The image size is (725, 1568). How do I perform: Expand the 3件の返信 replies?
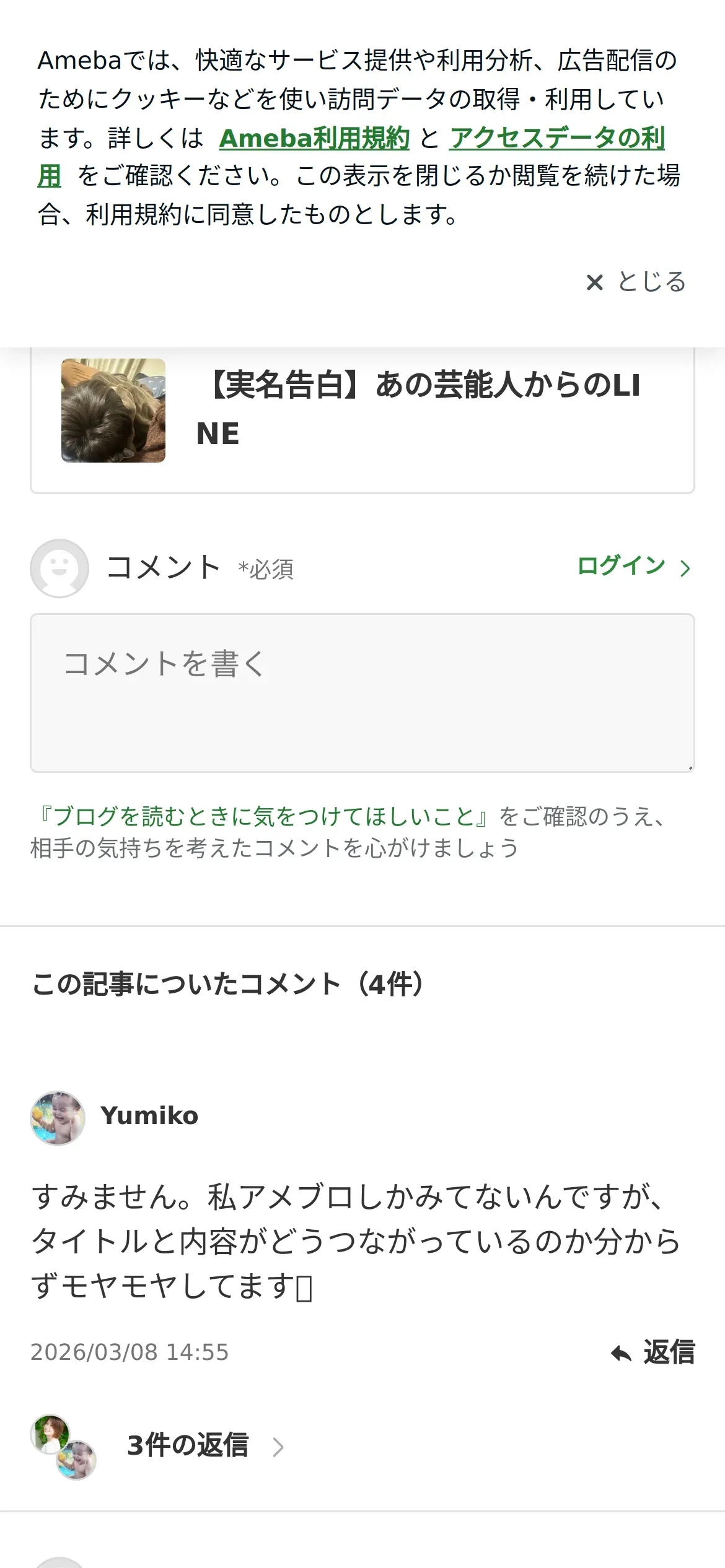click(188, 1446)
